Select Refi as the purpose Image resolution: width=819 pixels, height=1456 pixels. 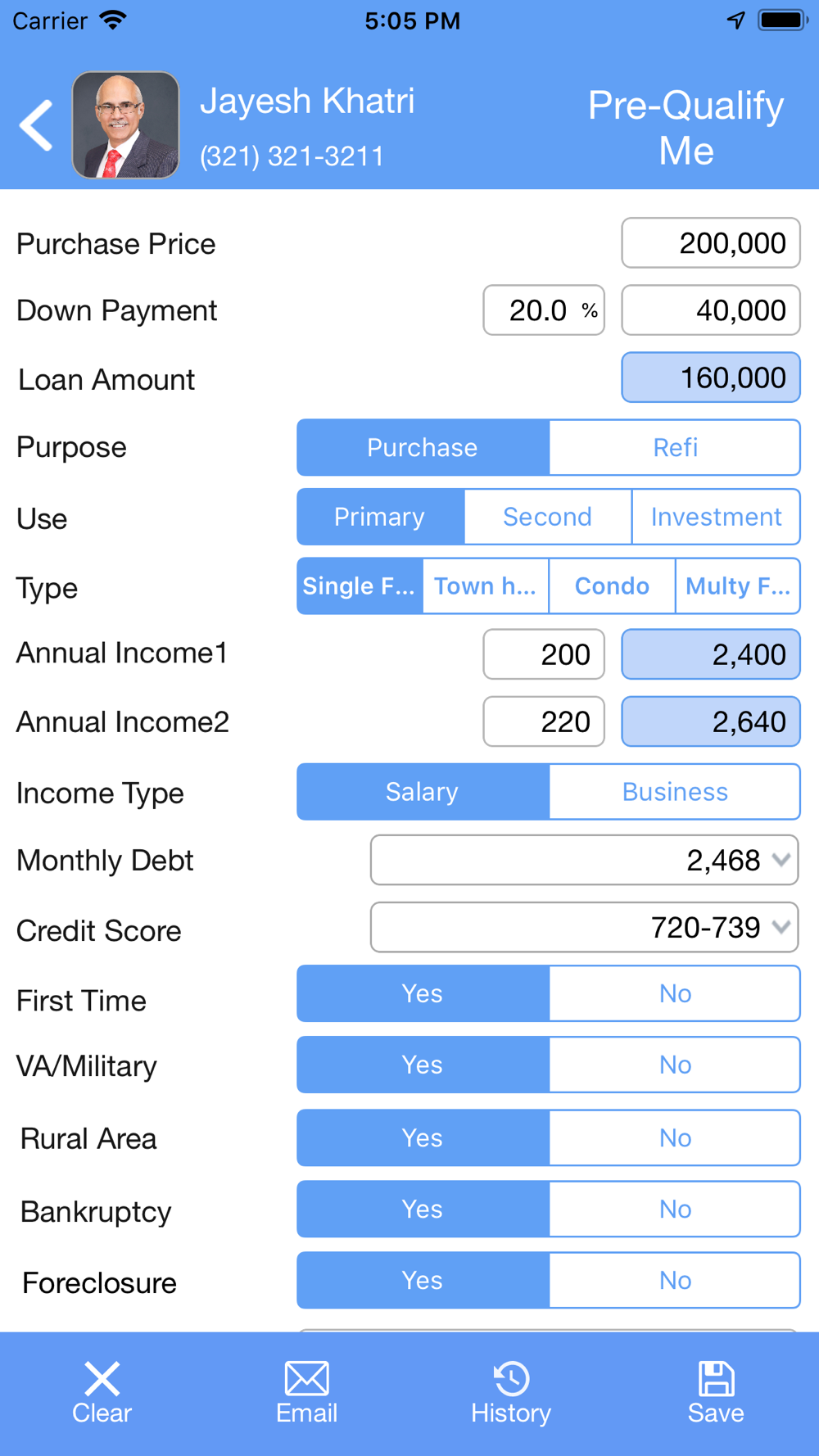[x=675, y=447]
